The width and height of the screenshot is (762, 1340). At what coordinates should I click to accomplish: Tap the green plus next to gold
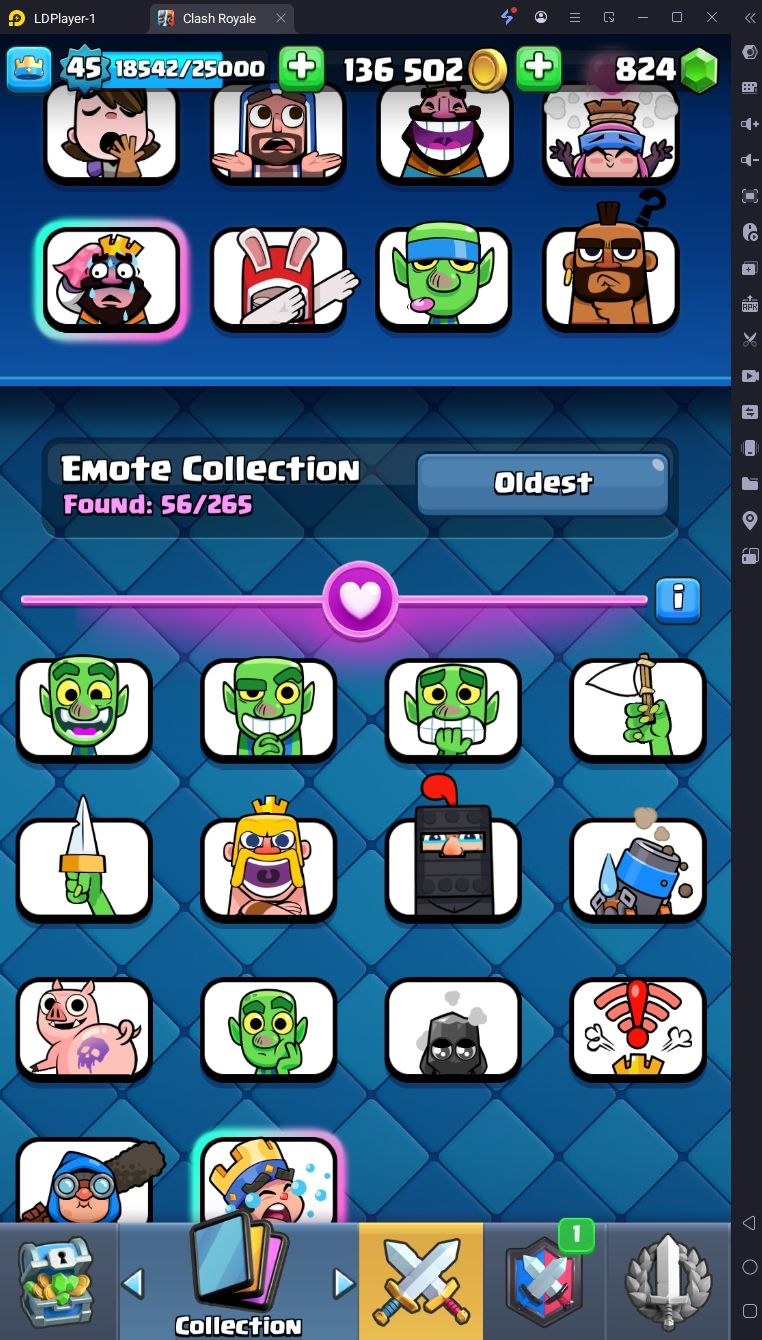tap(538, 68)
